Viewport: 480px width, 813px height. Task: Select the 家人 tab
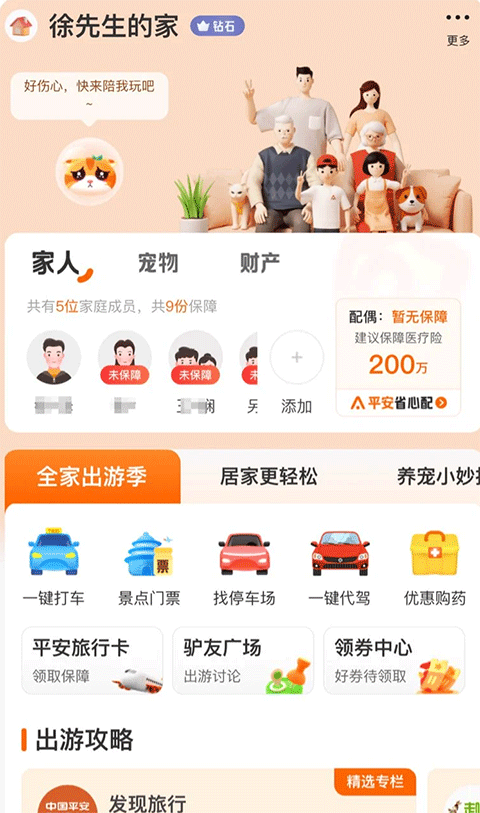click(56, 263)
